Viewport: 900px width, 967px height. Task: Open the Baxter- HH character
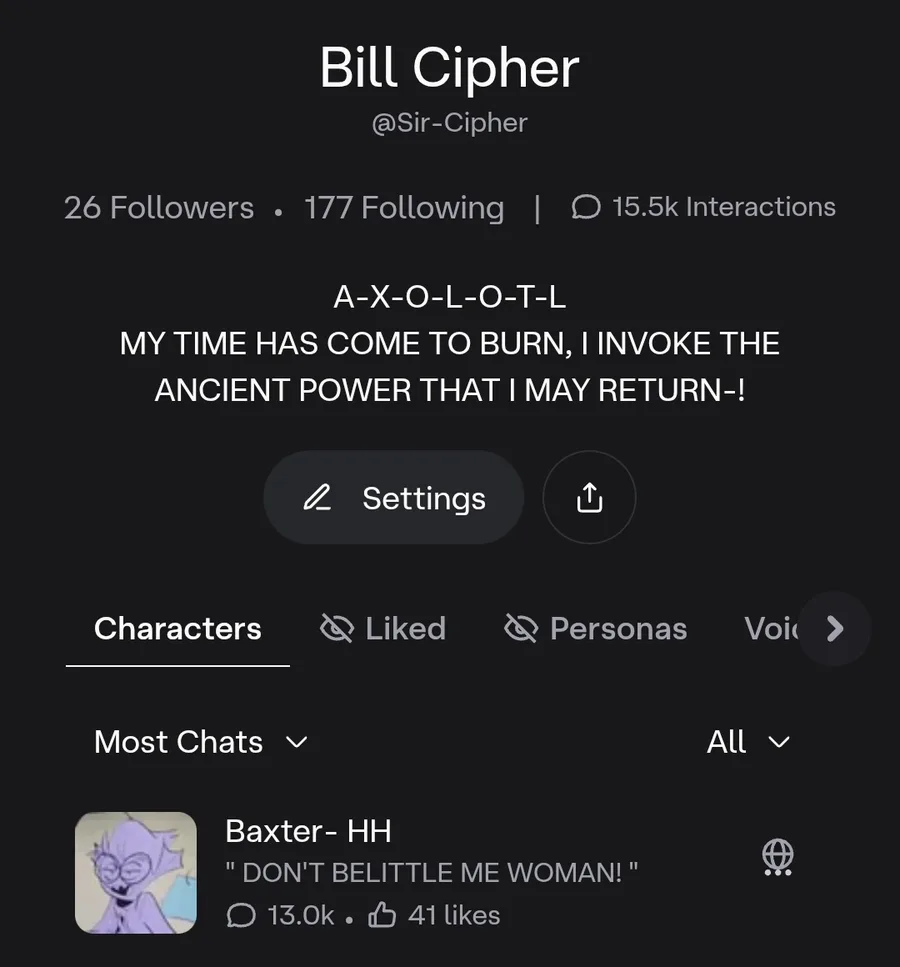point(308,831)
